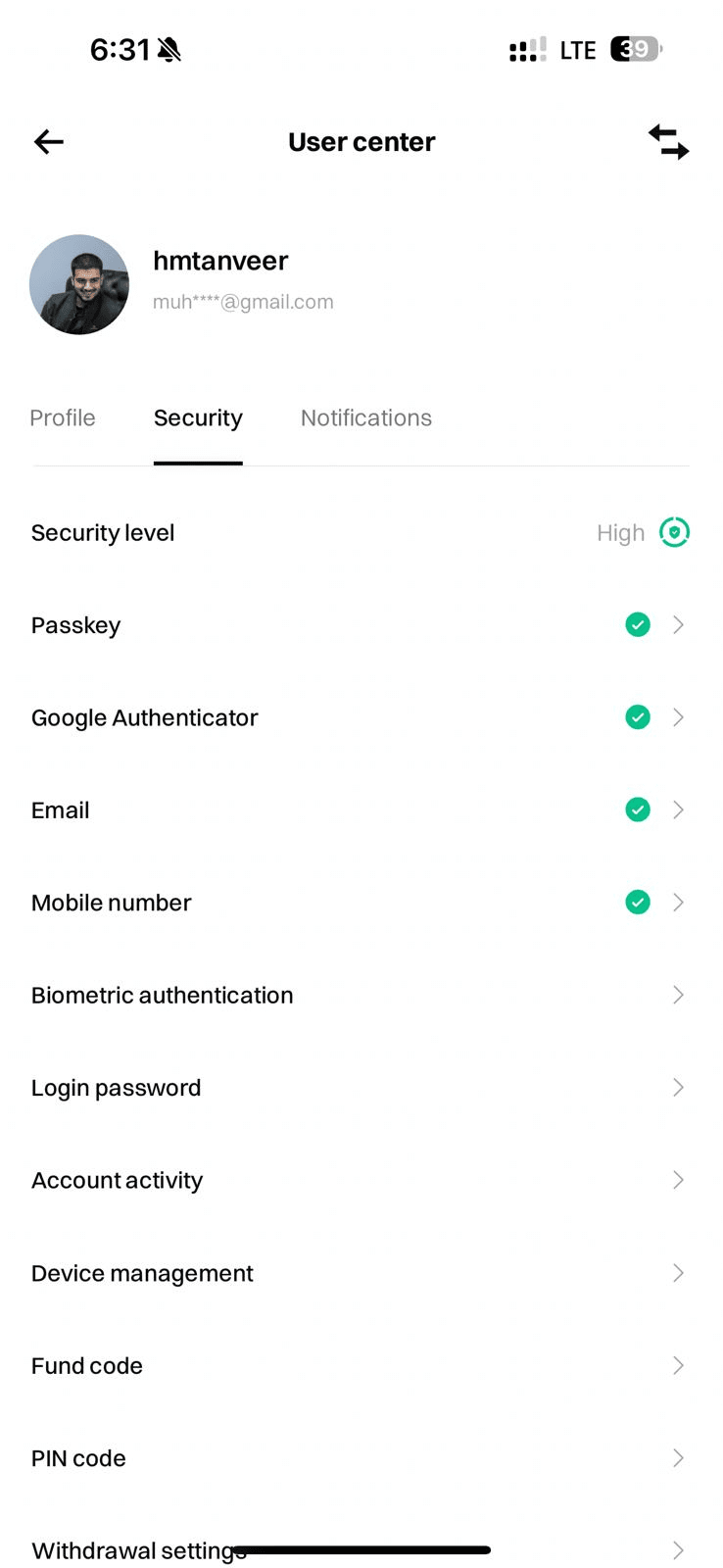Screen dimensions: 723x1568
Task: Expand the Withdrawal settings row chevron
Action: click(x=679, y=1550)
